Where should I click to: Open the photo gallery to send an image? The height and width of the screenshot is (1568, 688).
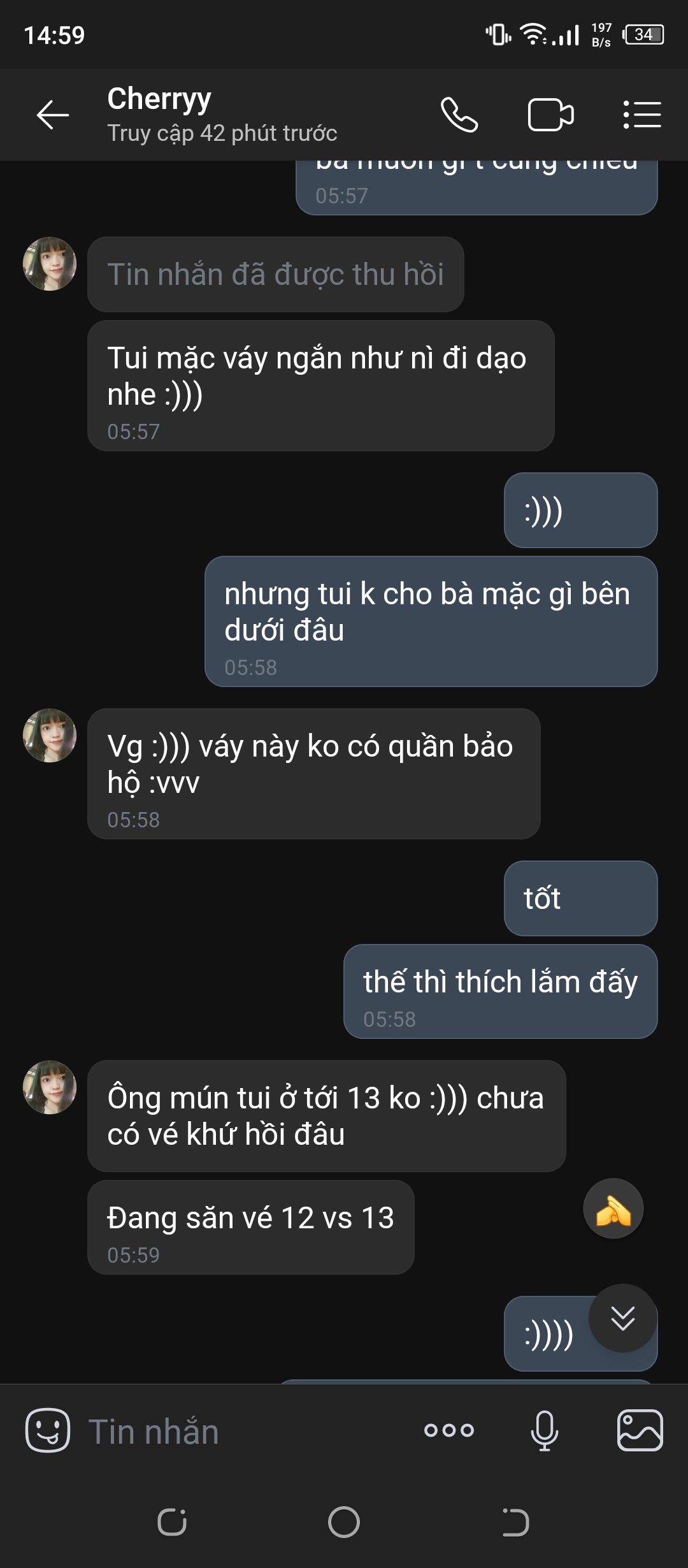click(640, 1430)
